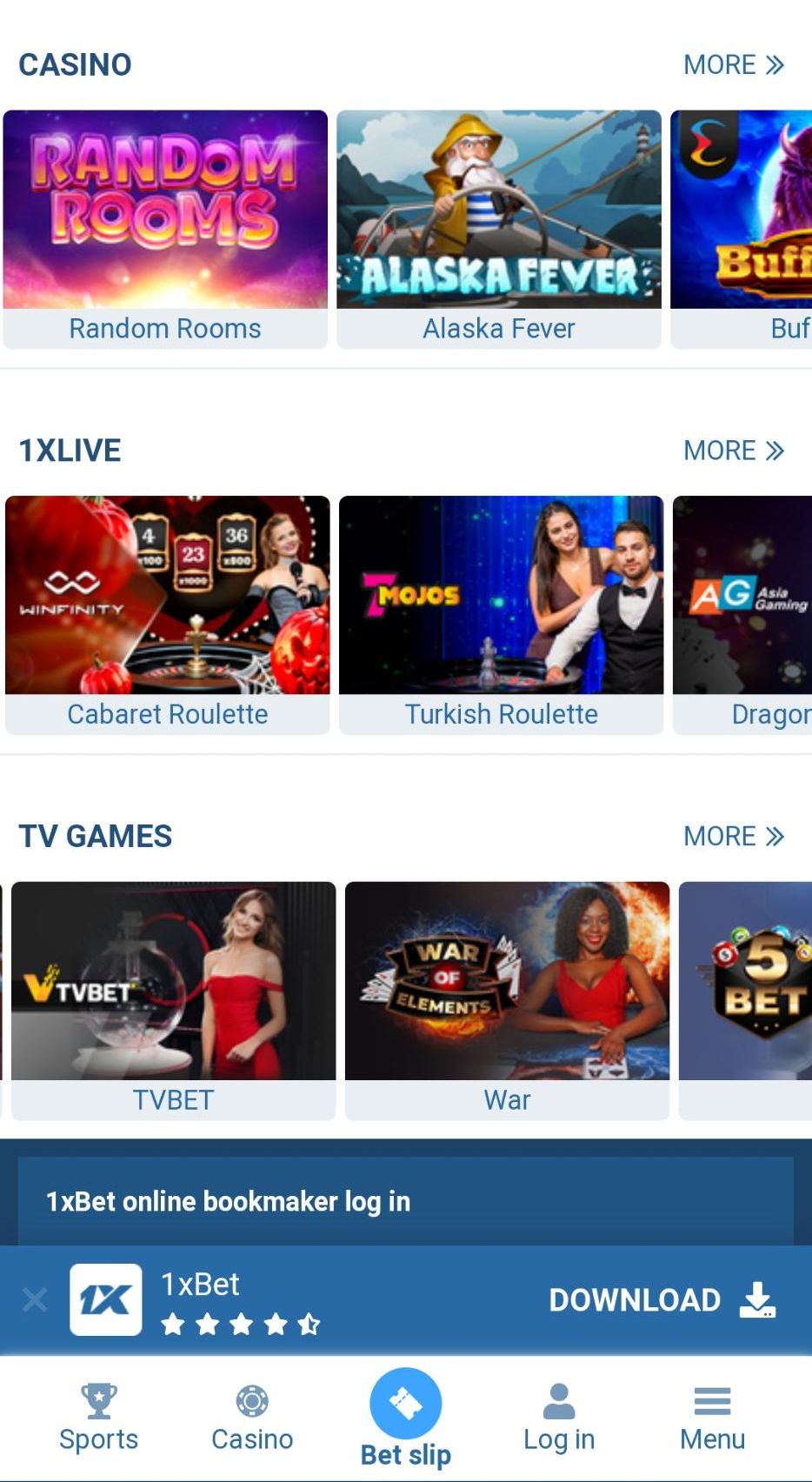The height and width of the screenshot is (1482, 812).
Task: Open the Menu
Action: pyautogui.click(x=712, y=1418)
